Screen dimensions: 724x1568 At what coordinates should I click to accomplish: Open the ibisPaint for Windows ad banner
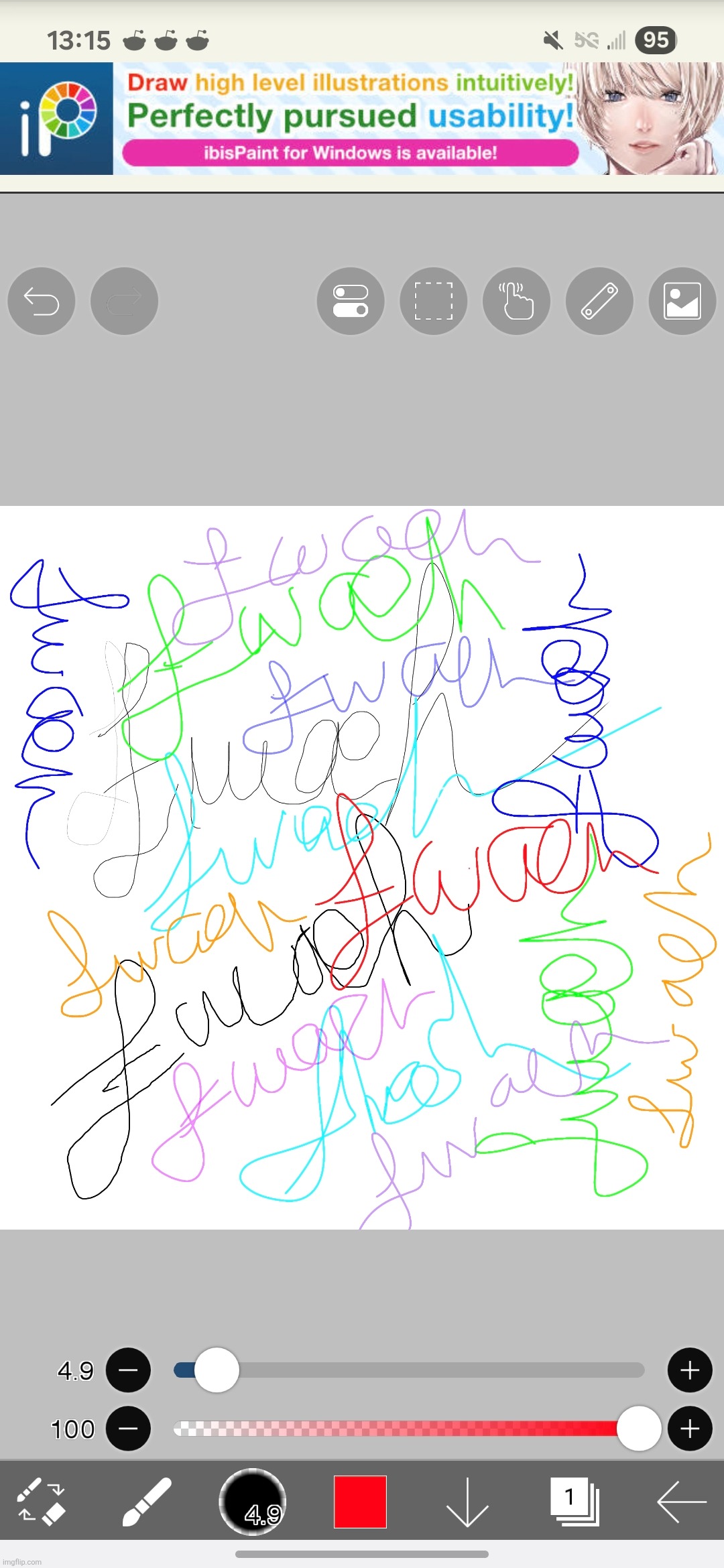(x=362, y=119)
